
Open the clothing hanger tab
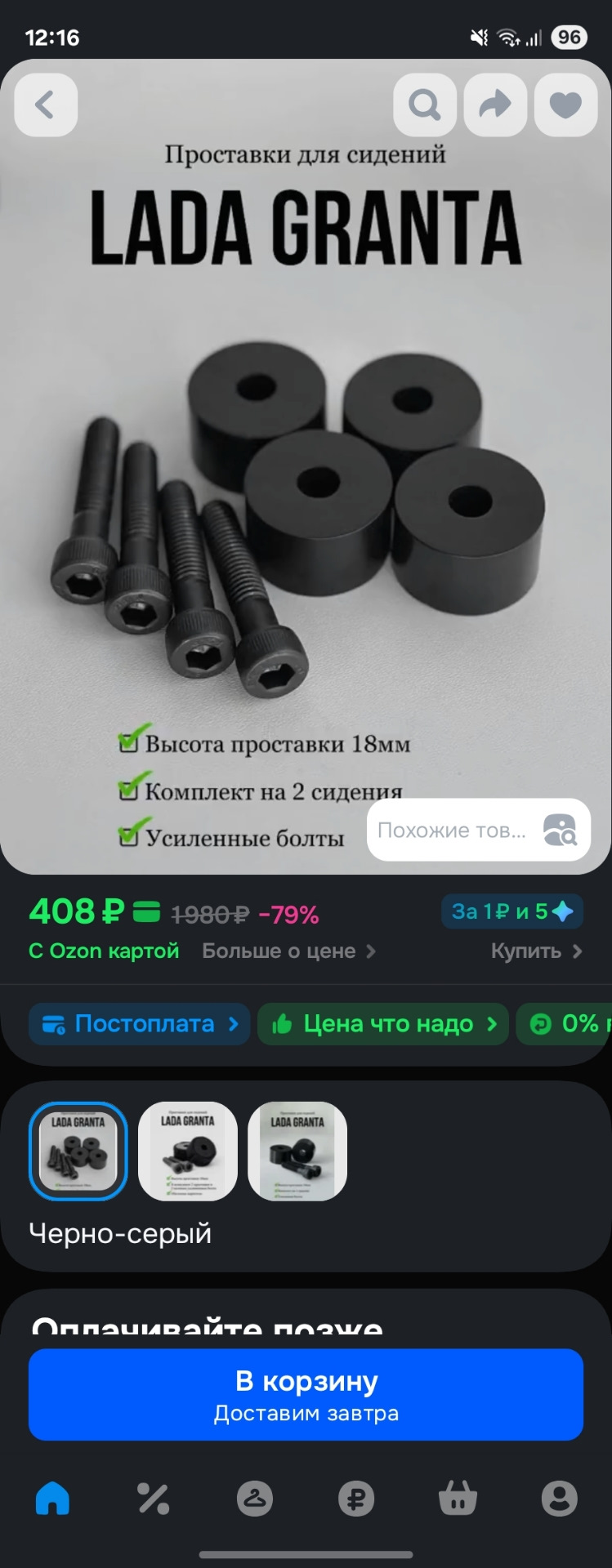point(254,1499)
